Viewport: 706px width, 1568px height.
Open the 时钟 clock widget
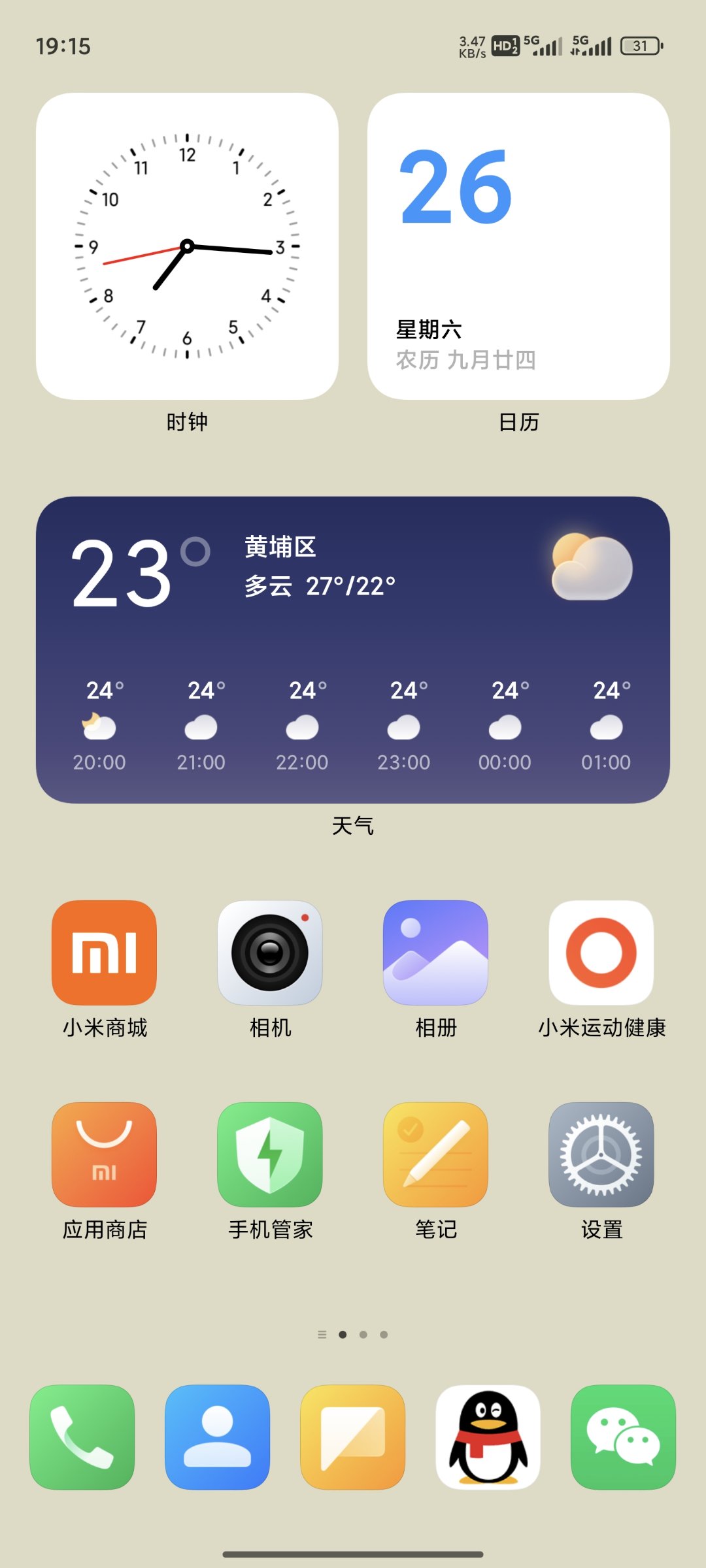point(187,246)
